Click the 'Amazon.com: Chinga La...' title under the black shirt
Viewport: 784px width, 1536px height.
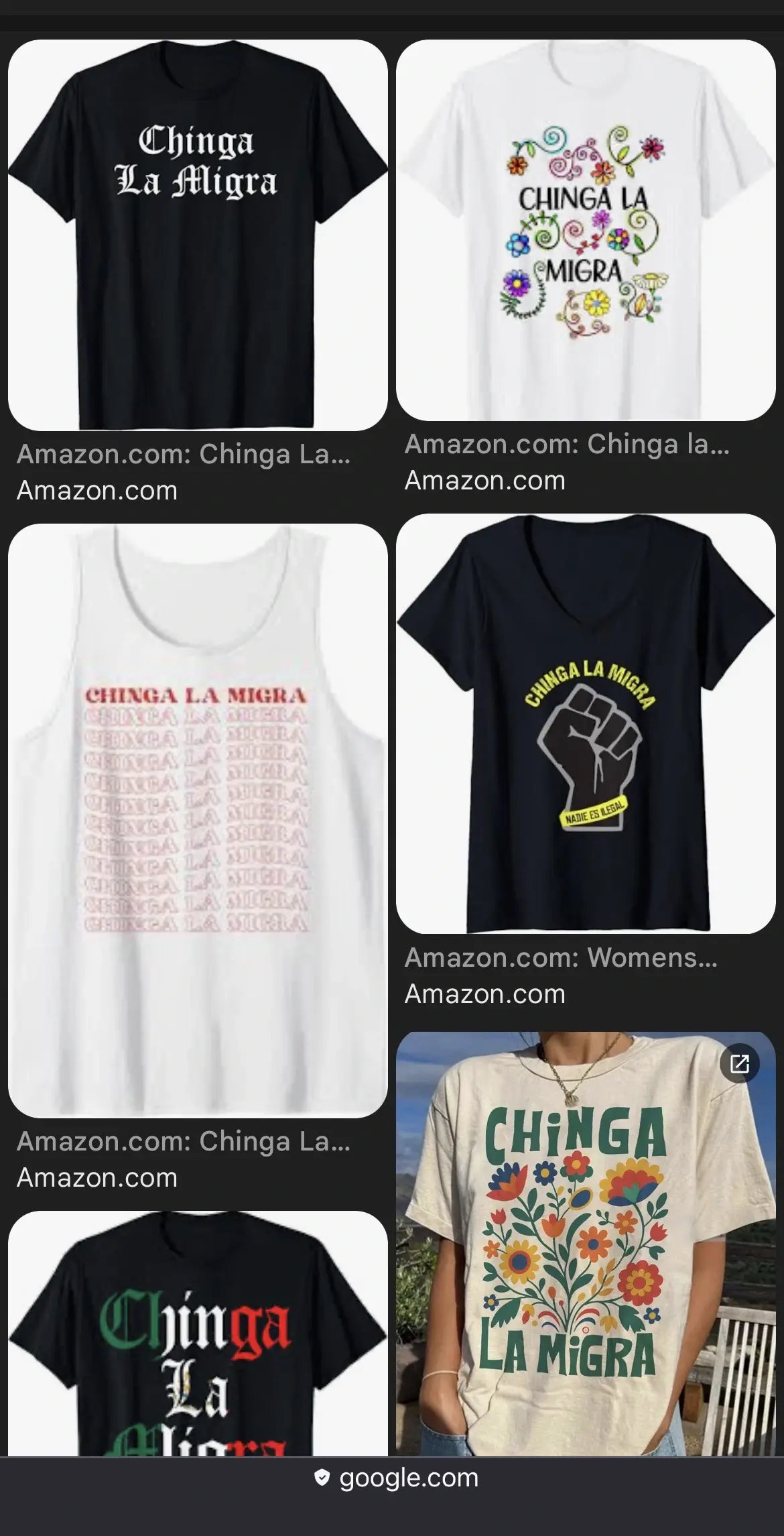click(x=184, y=454)
